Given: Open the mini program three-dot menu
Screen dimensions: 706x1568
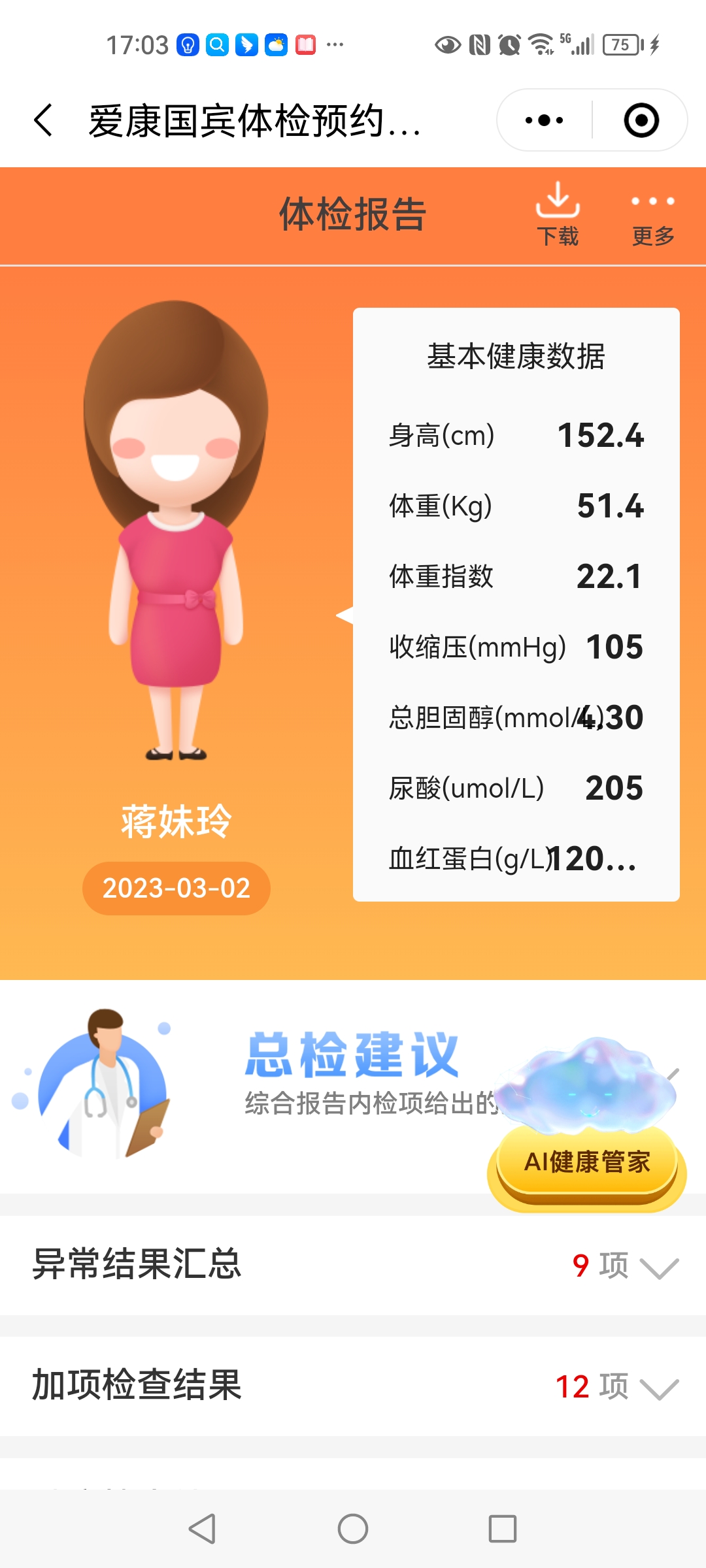Looking at the screenshot, I should [x=544, y=120].
